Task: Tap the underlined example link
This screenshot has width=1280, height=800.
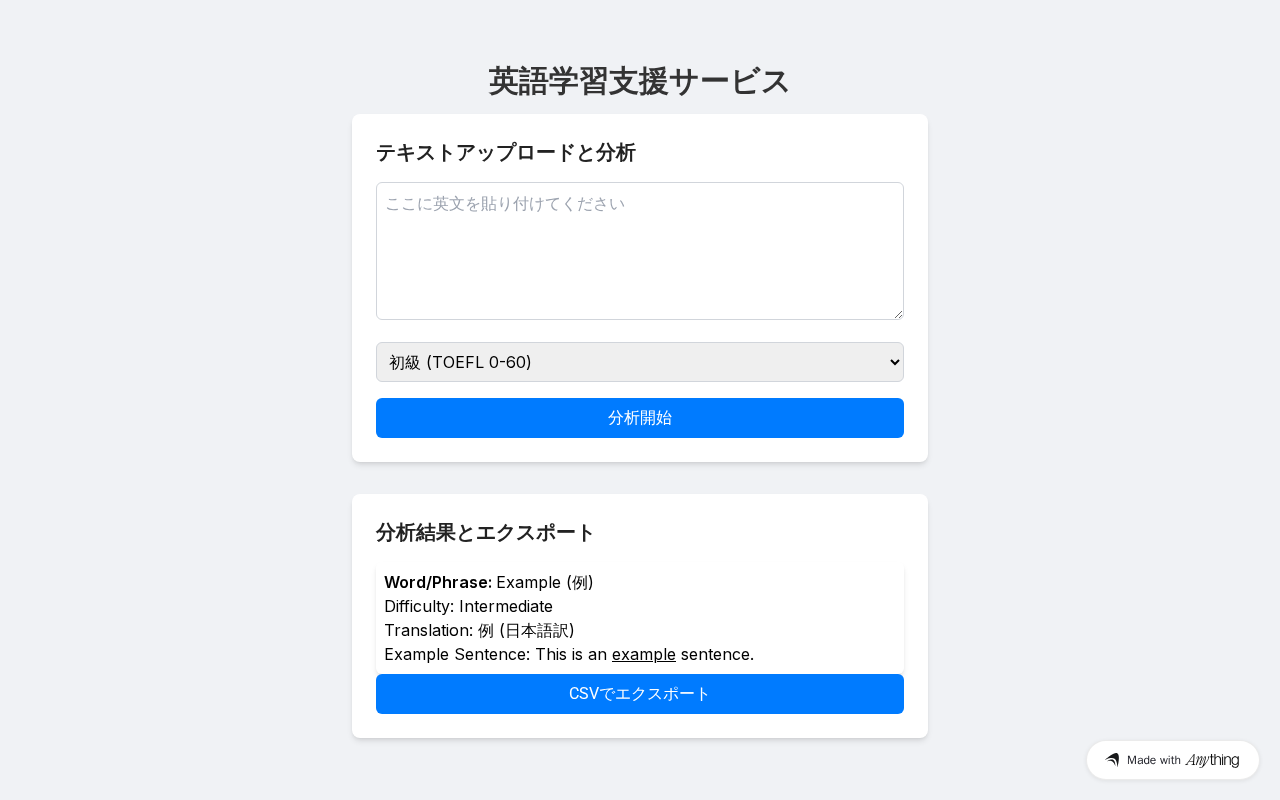Action: click(643, 655)
